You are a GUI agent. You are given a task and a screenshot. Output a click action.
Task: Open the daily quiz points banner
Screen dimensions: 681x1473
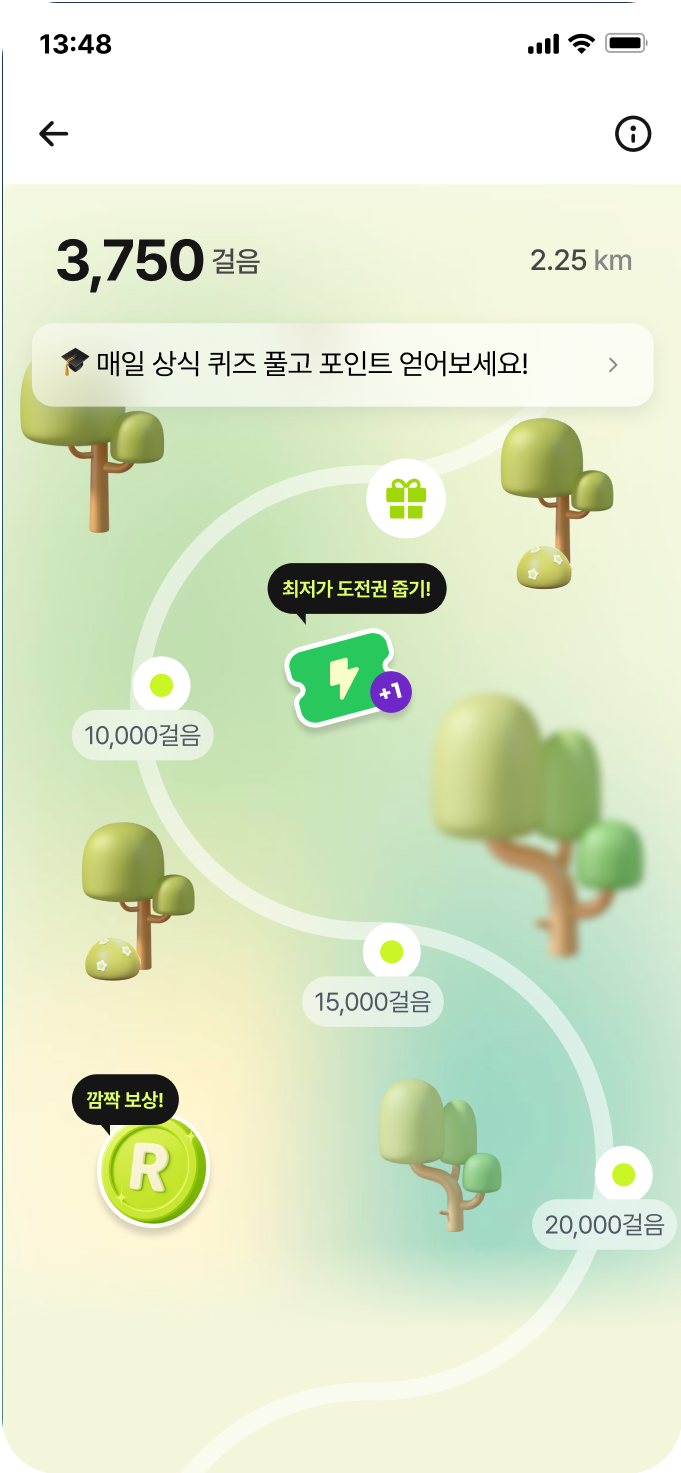tap(342, 365)
